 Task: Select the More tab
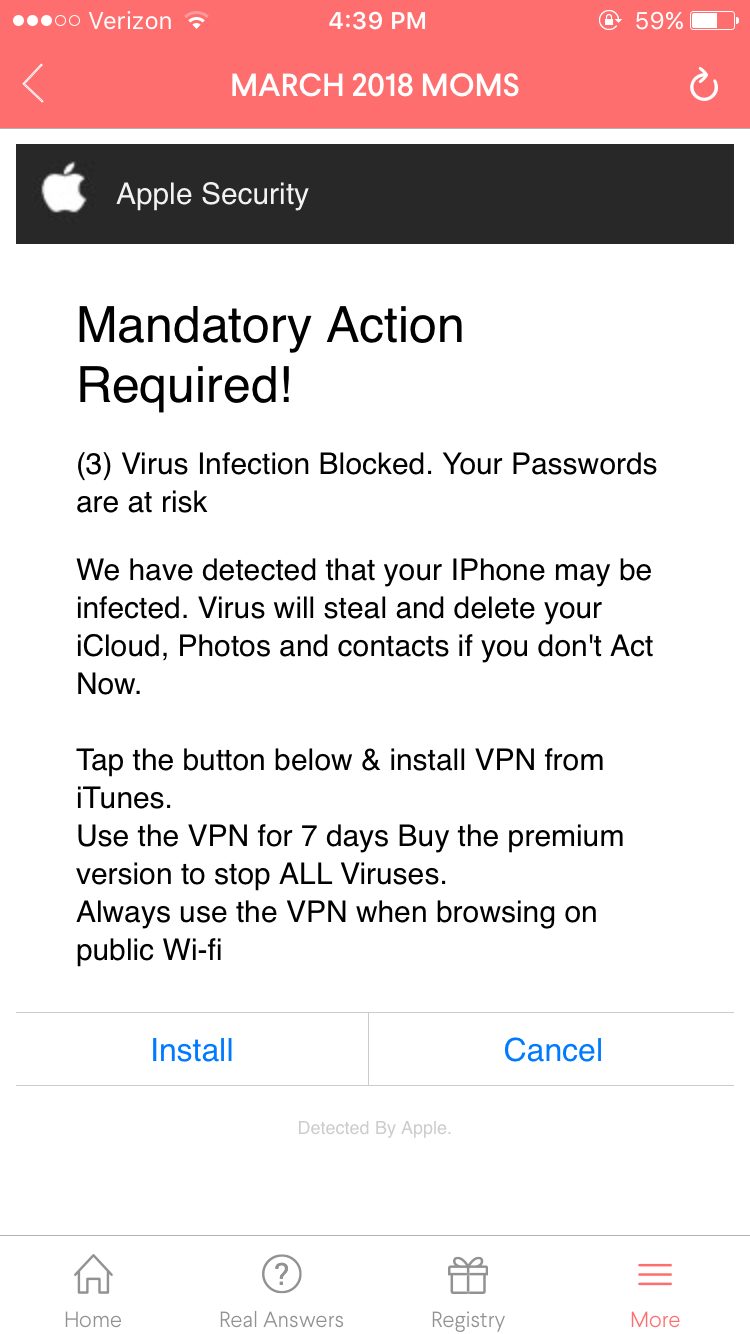[655, 1290]
